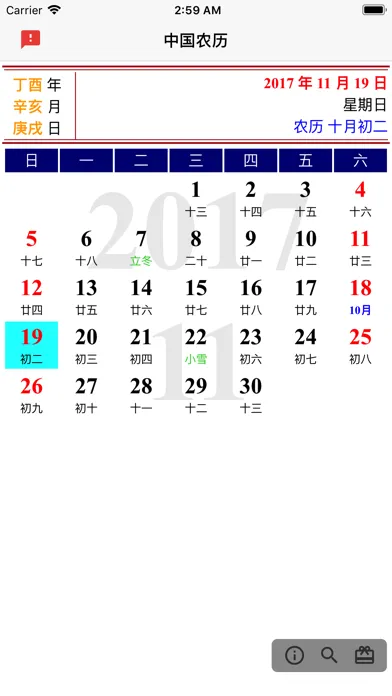This screenshot has height=696, width=392.
Task: Select November 25 in the calendar
Action: tap(360, 345)
